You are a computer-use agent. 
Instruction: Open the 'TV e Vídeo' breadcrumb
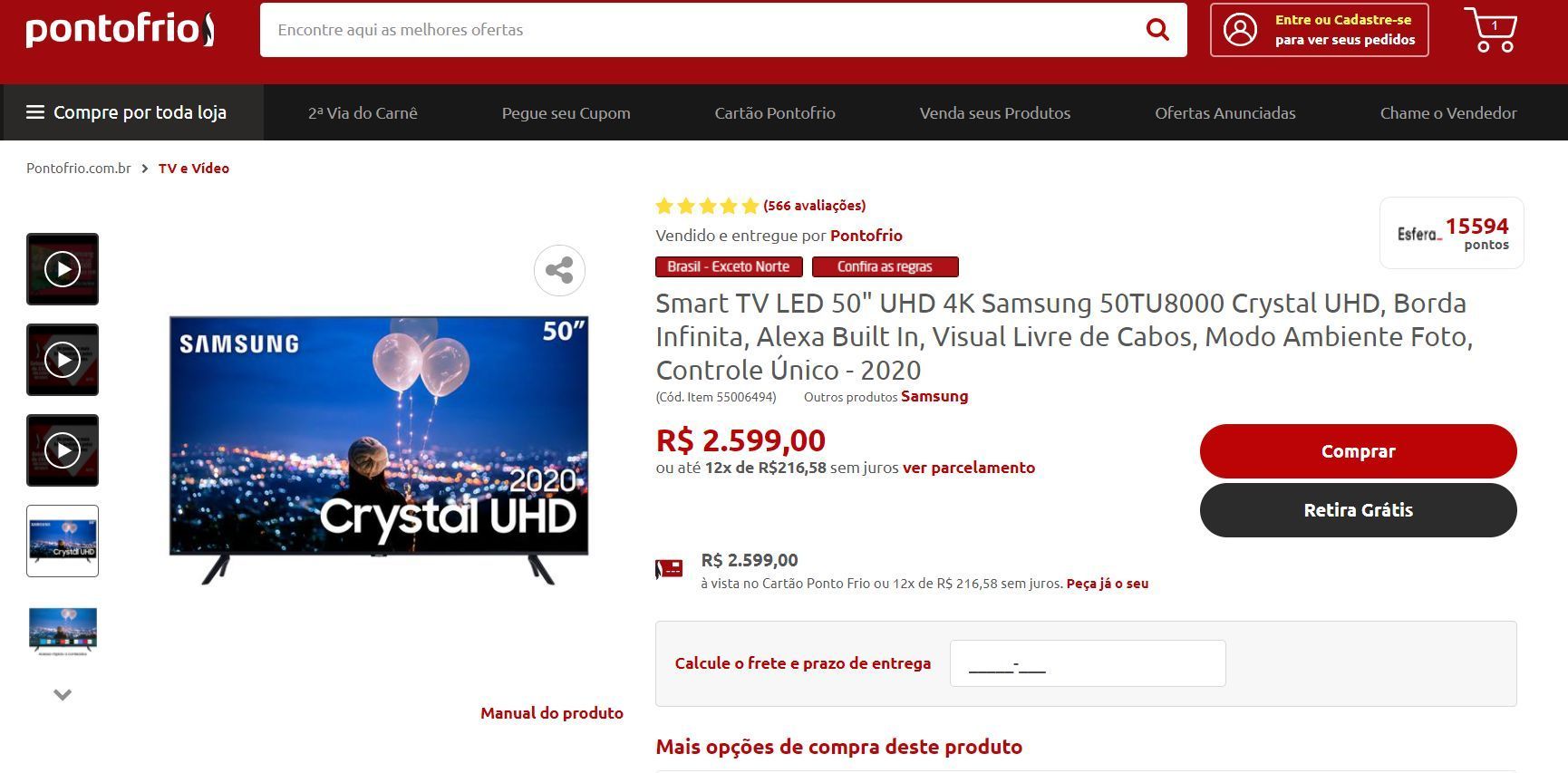193,169
